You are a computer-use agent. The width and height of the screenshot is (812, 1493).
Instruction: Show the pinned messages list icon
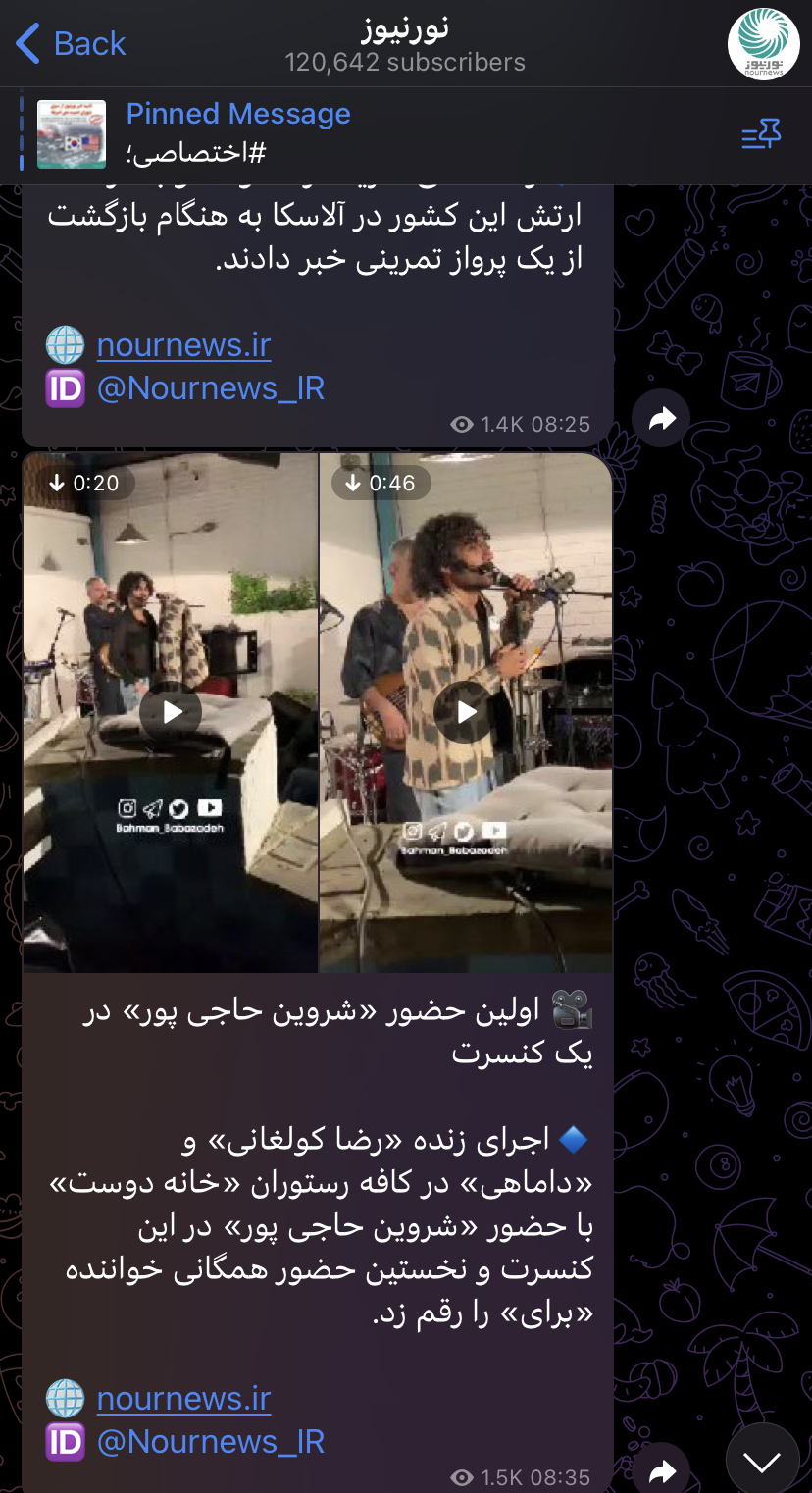760,134
